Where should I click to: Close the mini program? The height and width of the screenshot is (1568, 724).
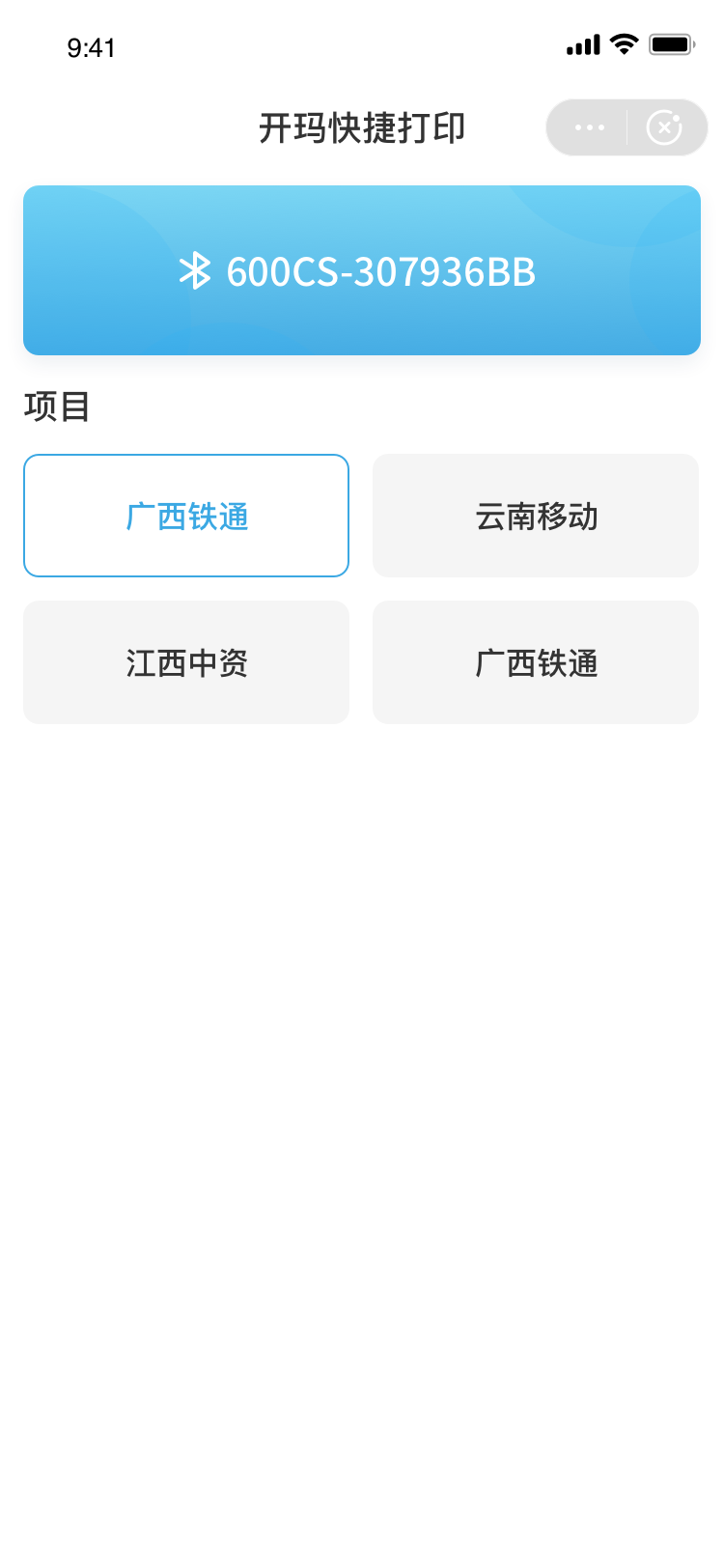[x=664, y=127]
